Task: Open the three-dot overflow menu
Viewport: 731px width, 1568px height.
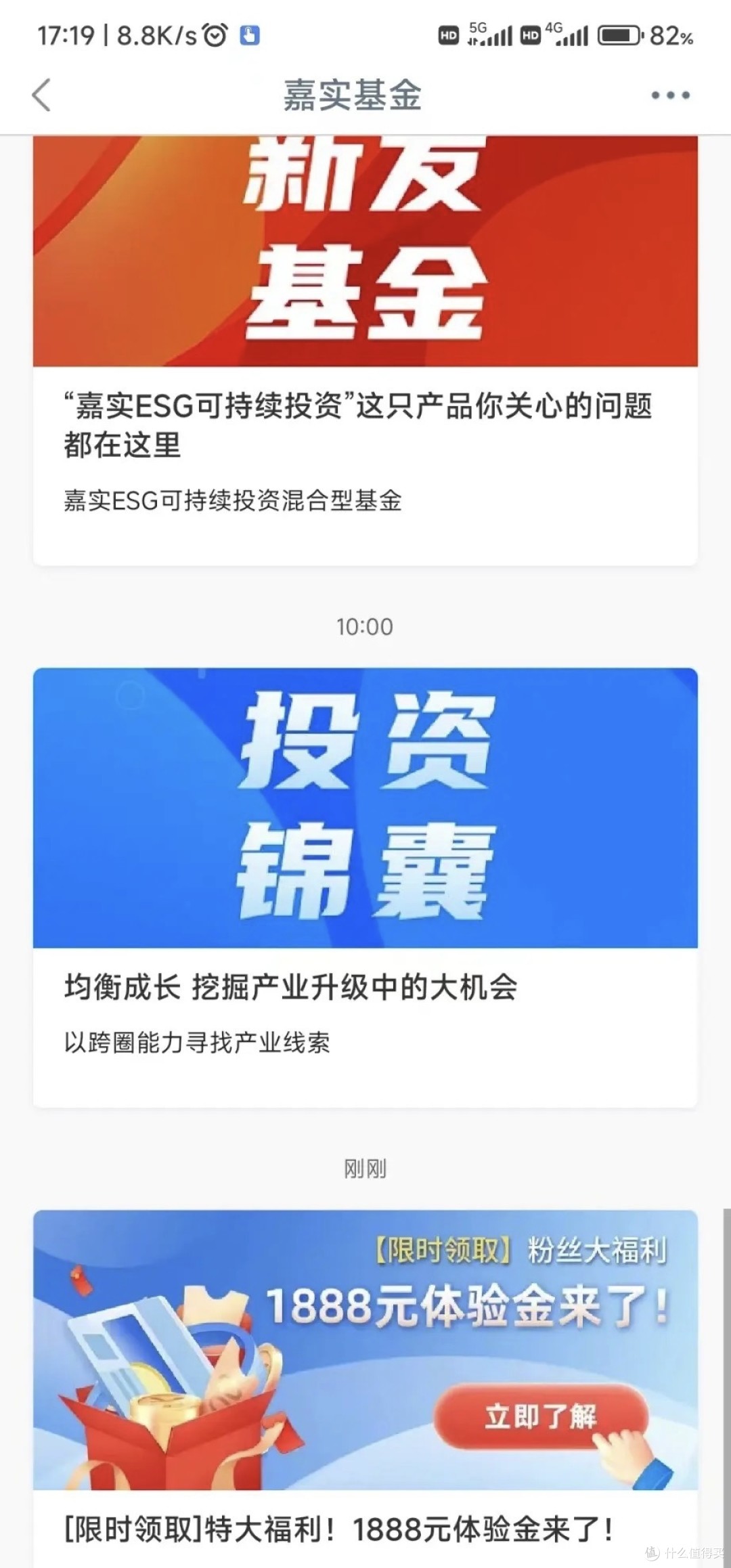Action: point(670,95)
